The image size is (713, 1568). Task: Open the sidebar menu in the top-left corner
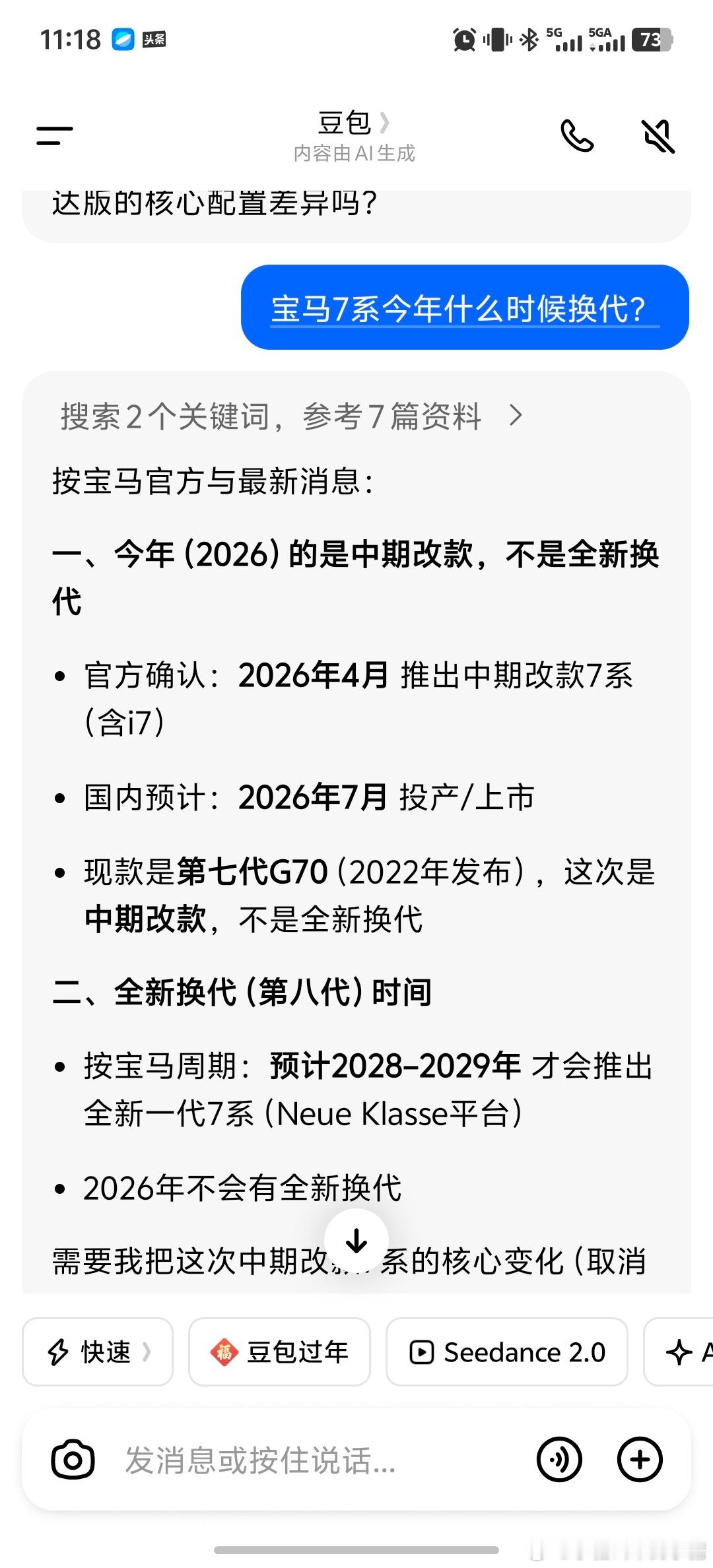click(53, 135)
